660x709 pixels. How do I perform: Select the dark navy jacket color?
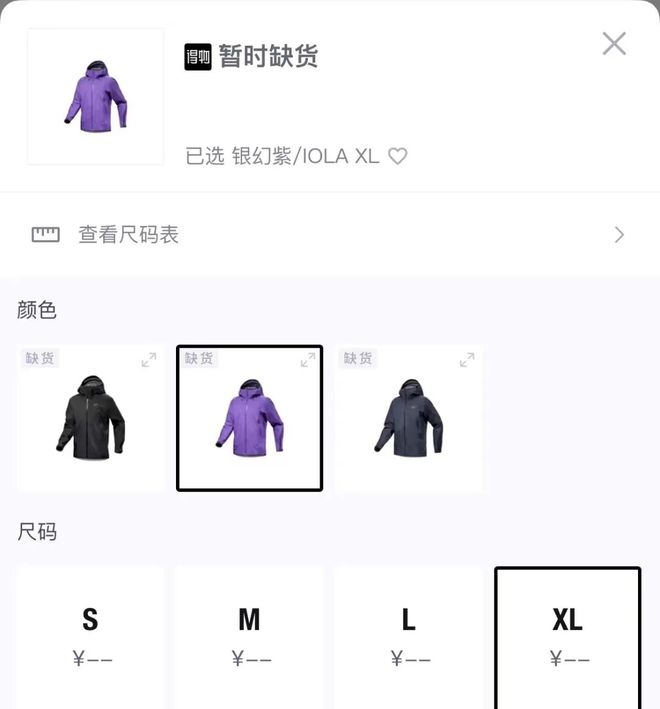pyautogui.click(x=408, y=420)
